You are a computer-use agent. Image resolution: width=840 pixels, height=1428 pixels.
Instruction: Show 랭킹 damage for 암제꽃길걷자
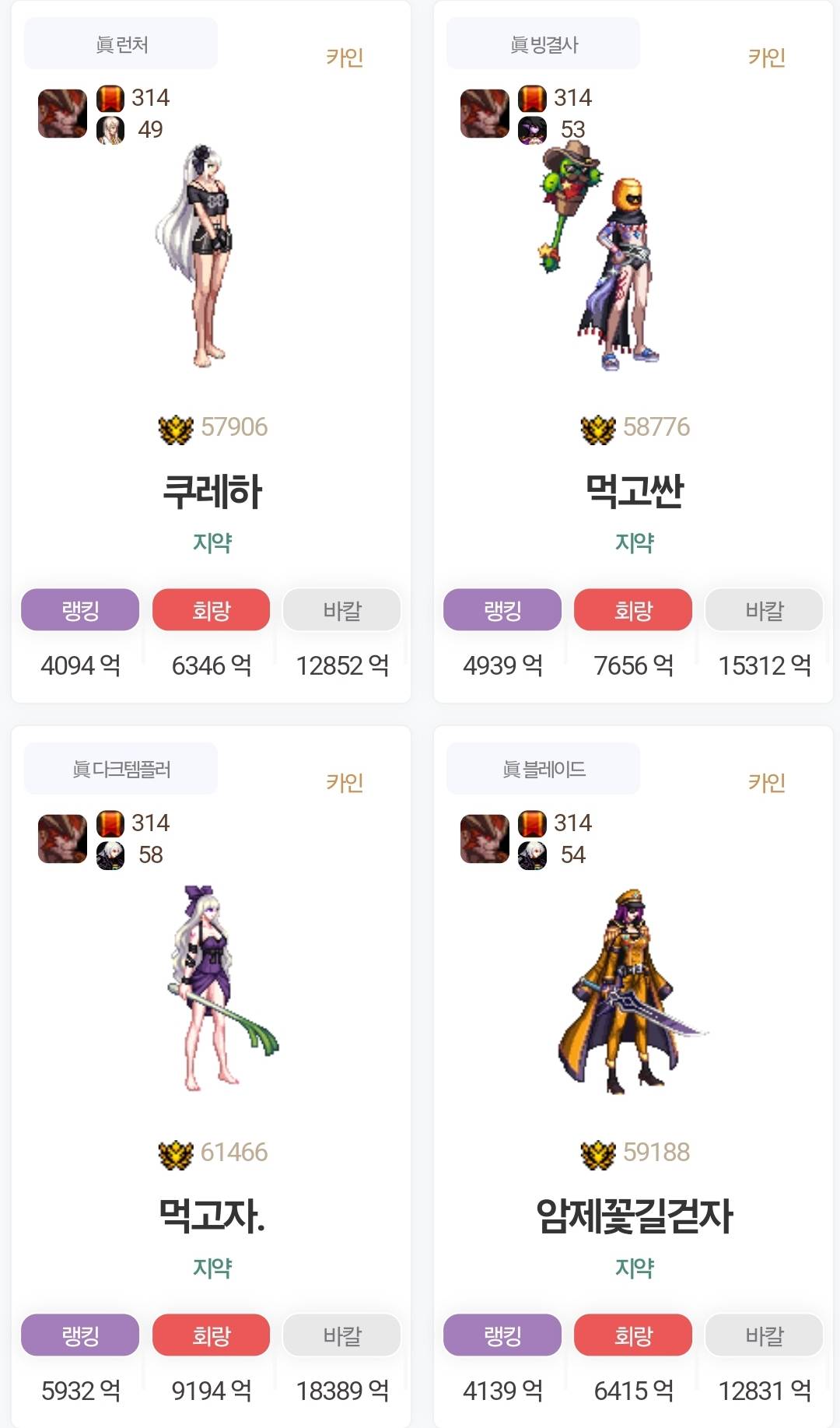(502, 1335)
